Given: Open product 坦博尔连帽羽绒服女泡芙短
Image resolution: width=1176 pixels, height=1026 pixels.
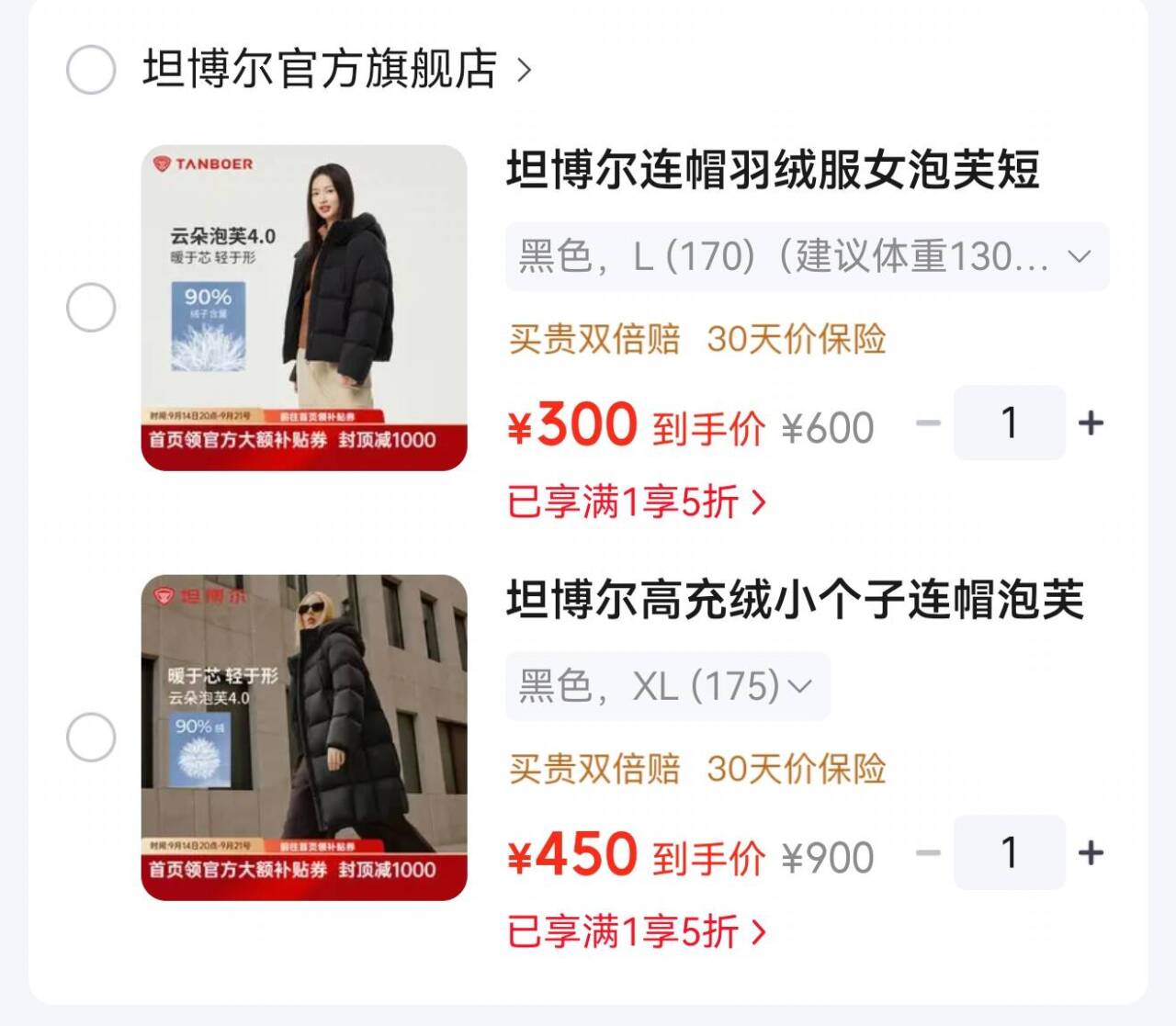Looking at the screenshot, I should point(773,170).
